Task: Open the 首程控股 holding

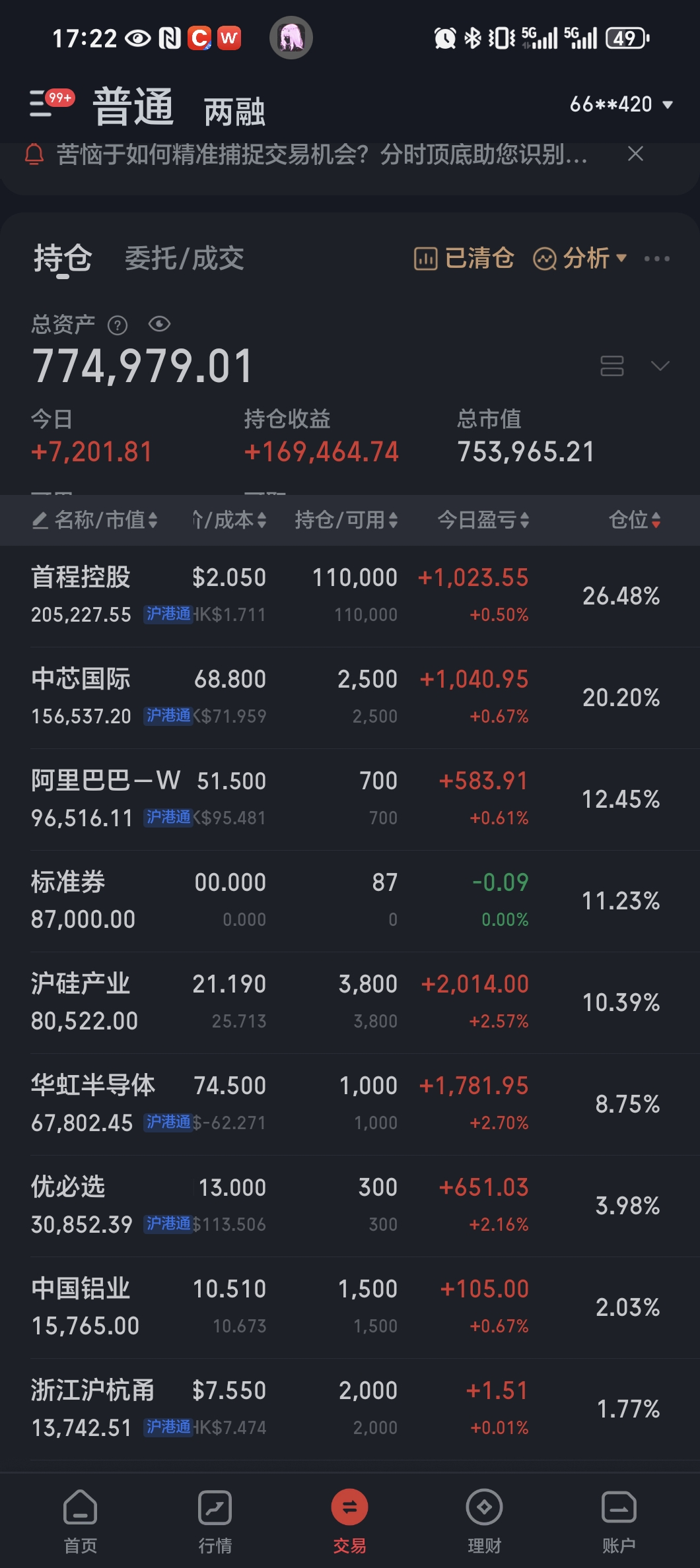Action: pos(81,578)
